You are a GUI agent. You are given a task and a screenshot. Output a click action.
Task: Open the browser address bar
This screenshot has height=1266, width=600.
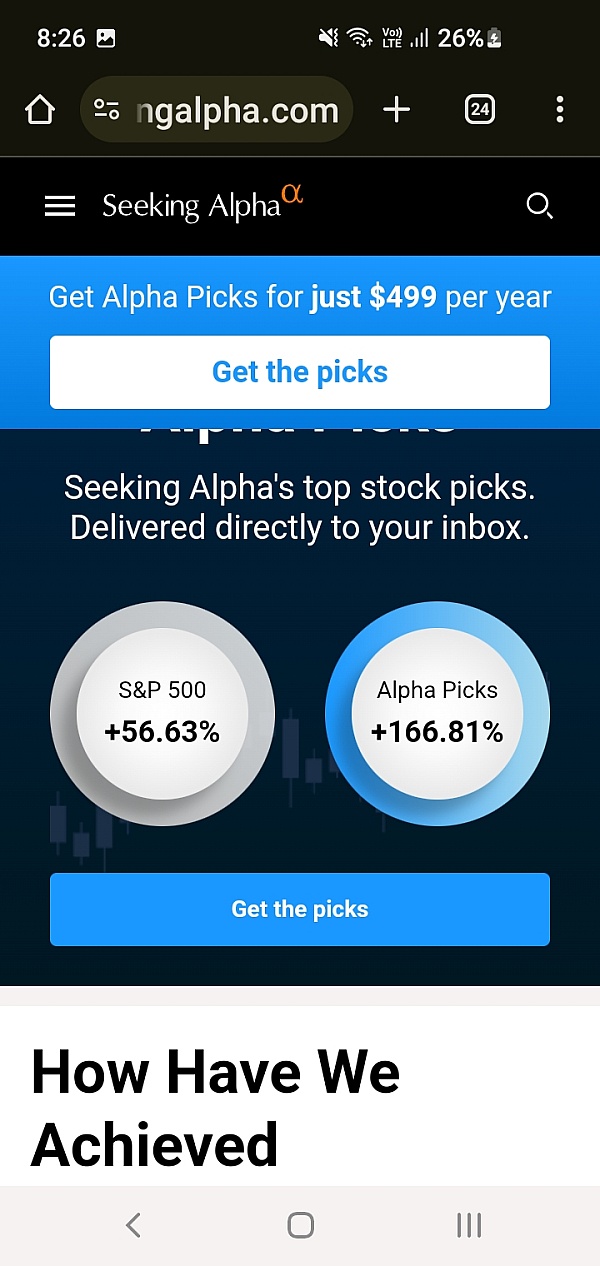coord(238,110)
